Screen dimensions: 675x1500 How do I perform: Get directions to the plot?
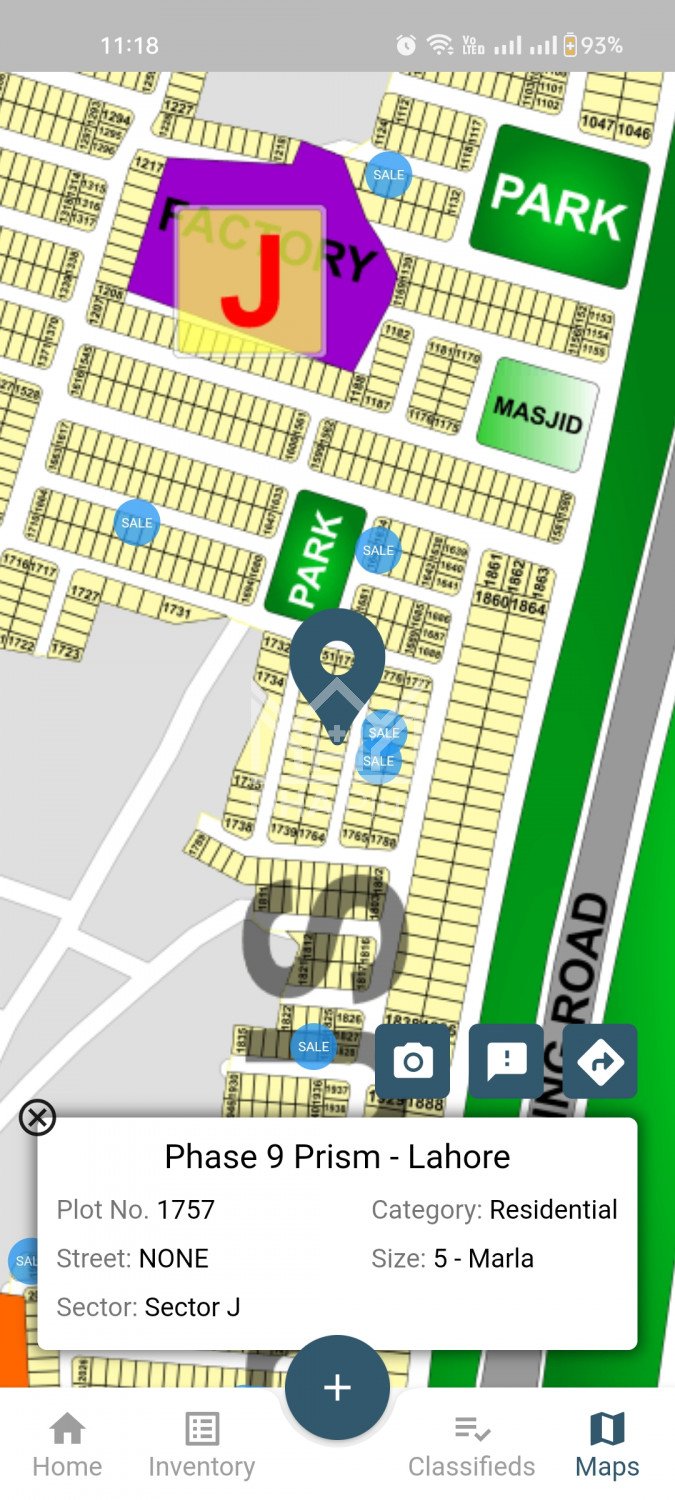pos(600,1061)
